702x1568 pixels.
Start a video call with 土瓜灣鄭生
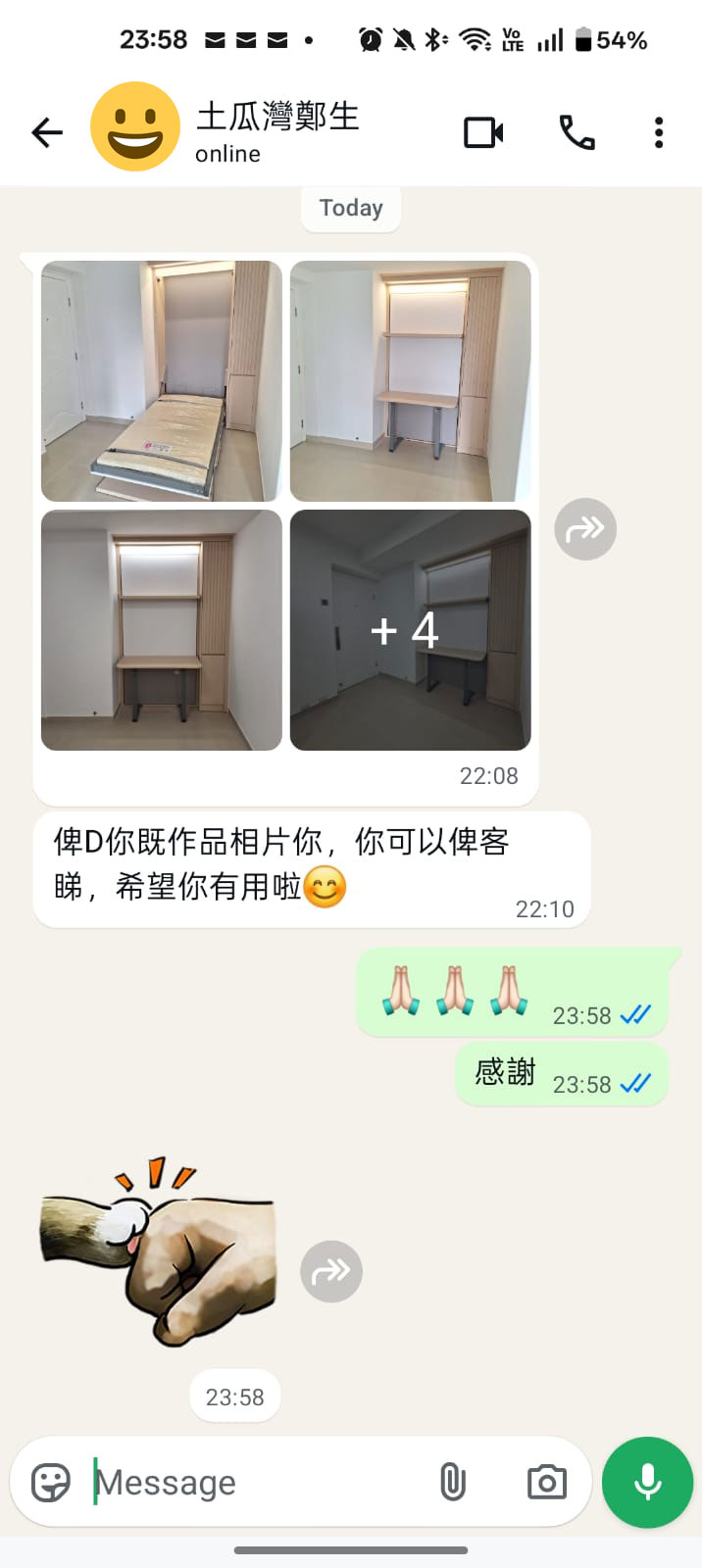[483, 132]
